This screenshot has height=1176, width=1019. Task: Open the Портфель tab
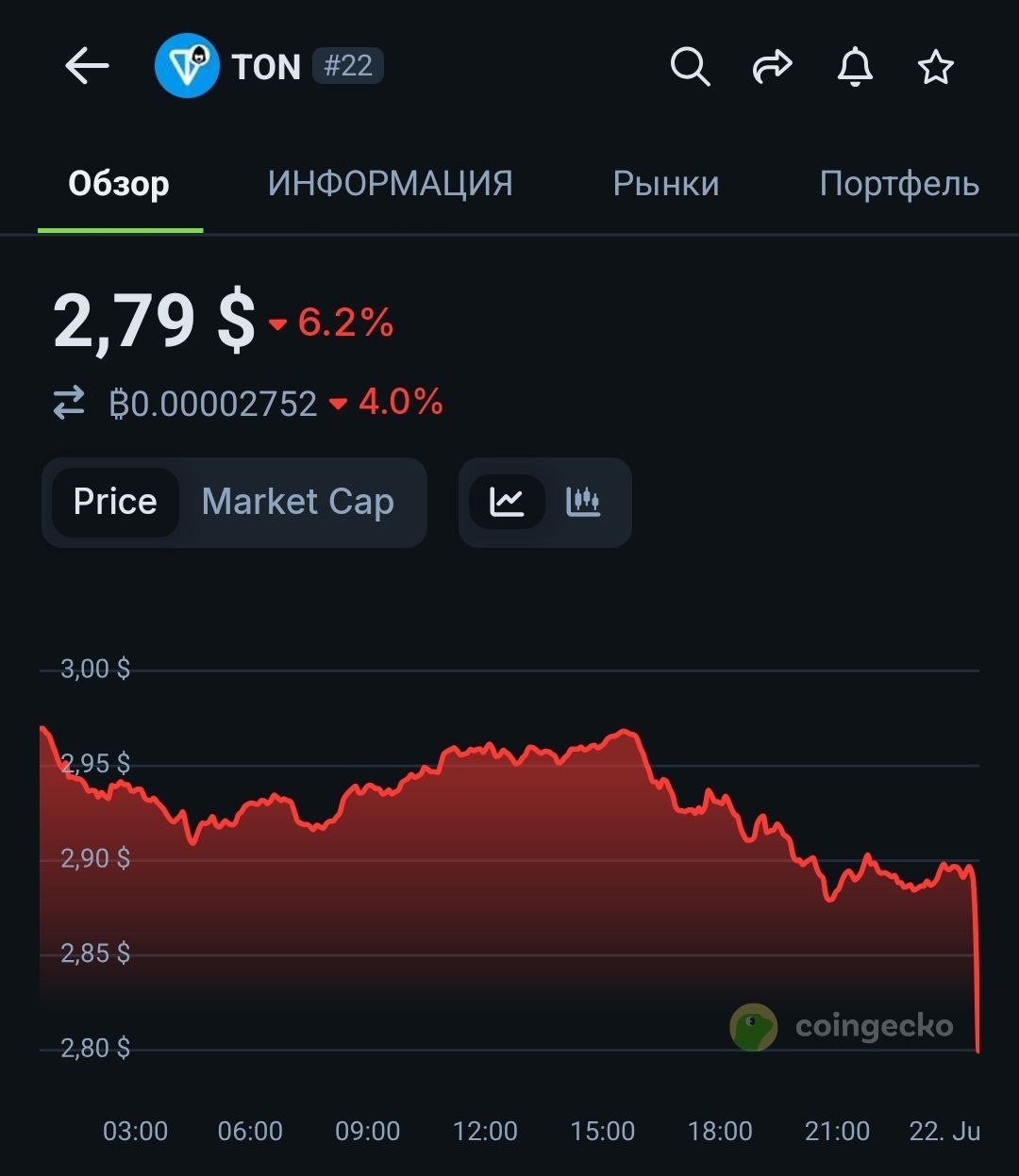(898, 184)
